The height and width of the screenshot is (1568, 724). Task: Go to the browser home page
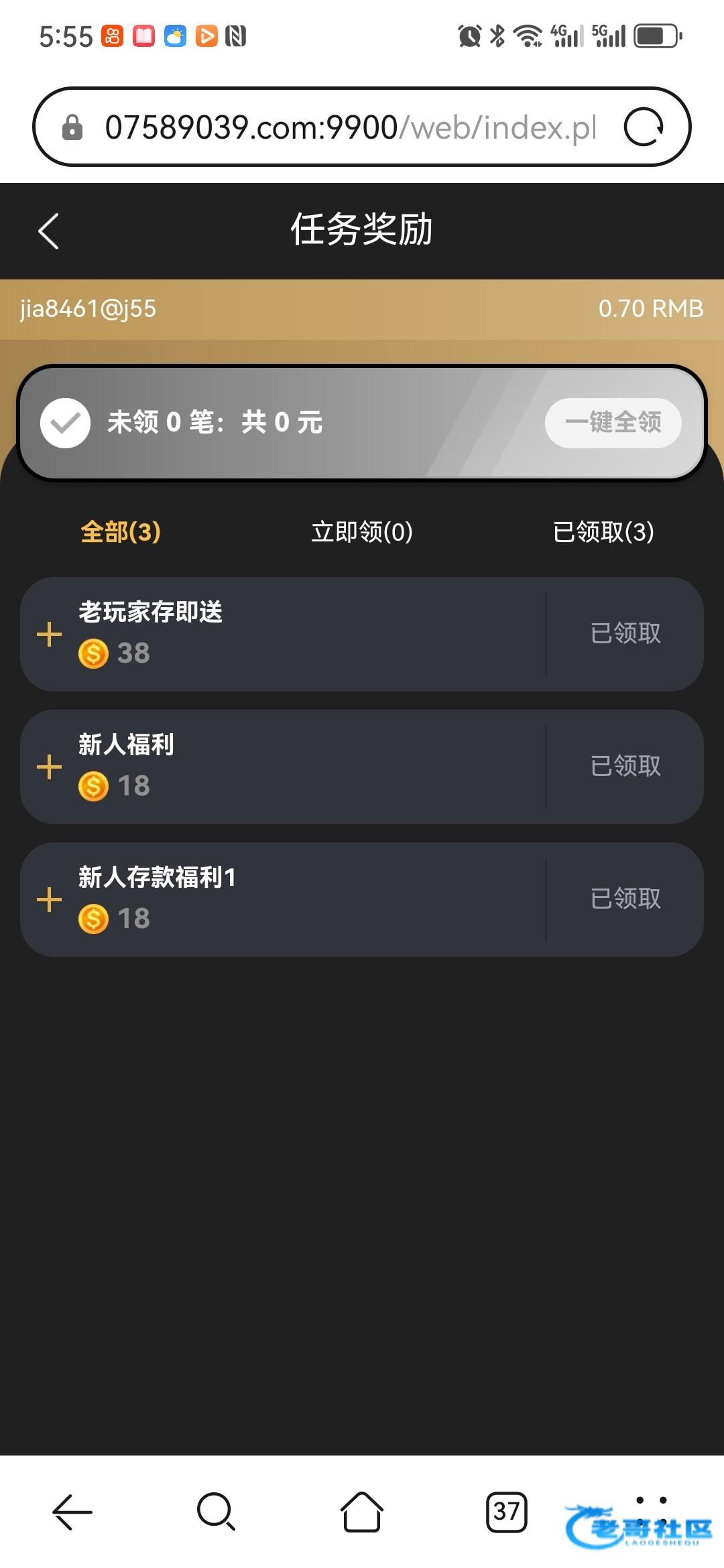click(362, 1512)
